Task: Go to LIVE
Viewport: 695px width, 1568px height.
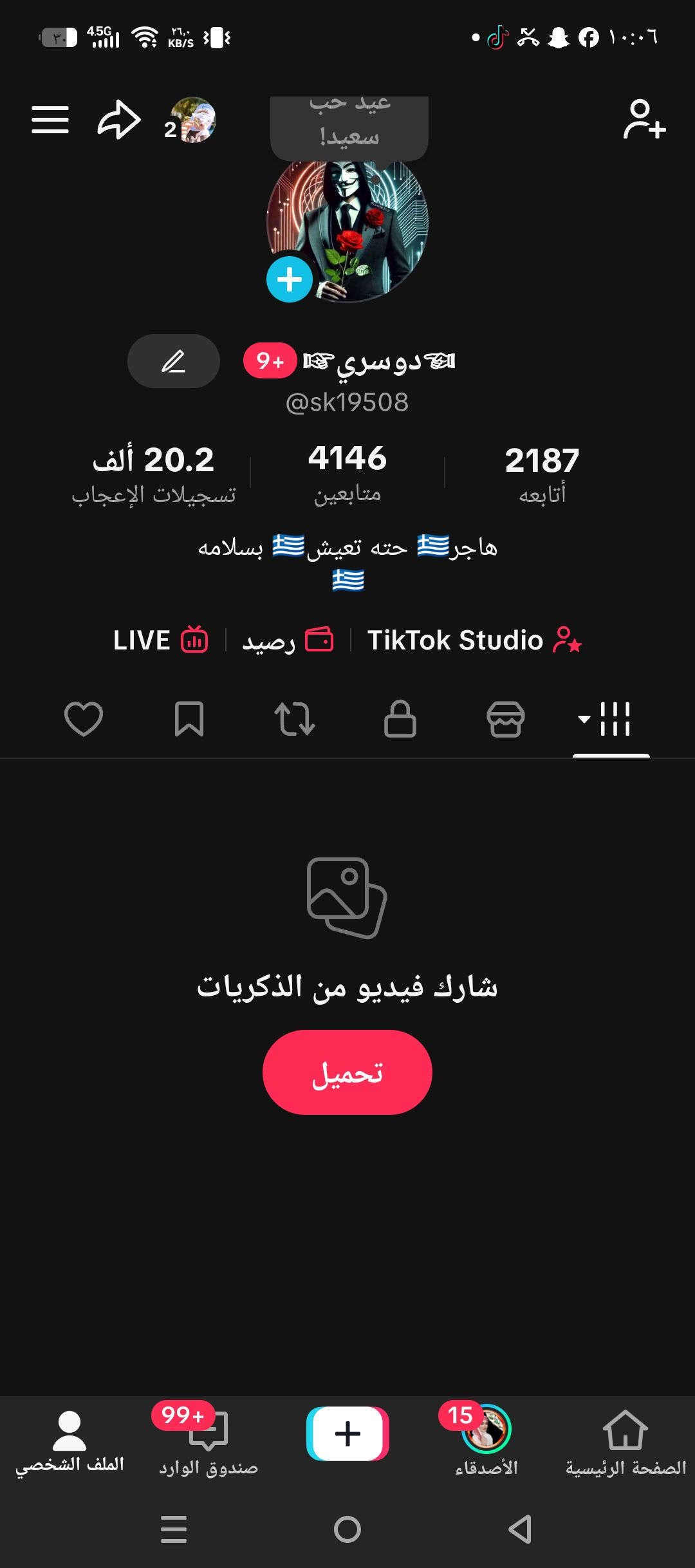Action: 160,640
